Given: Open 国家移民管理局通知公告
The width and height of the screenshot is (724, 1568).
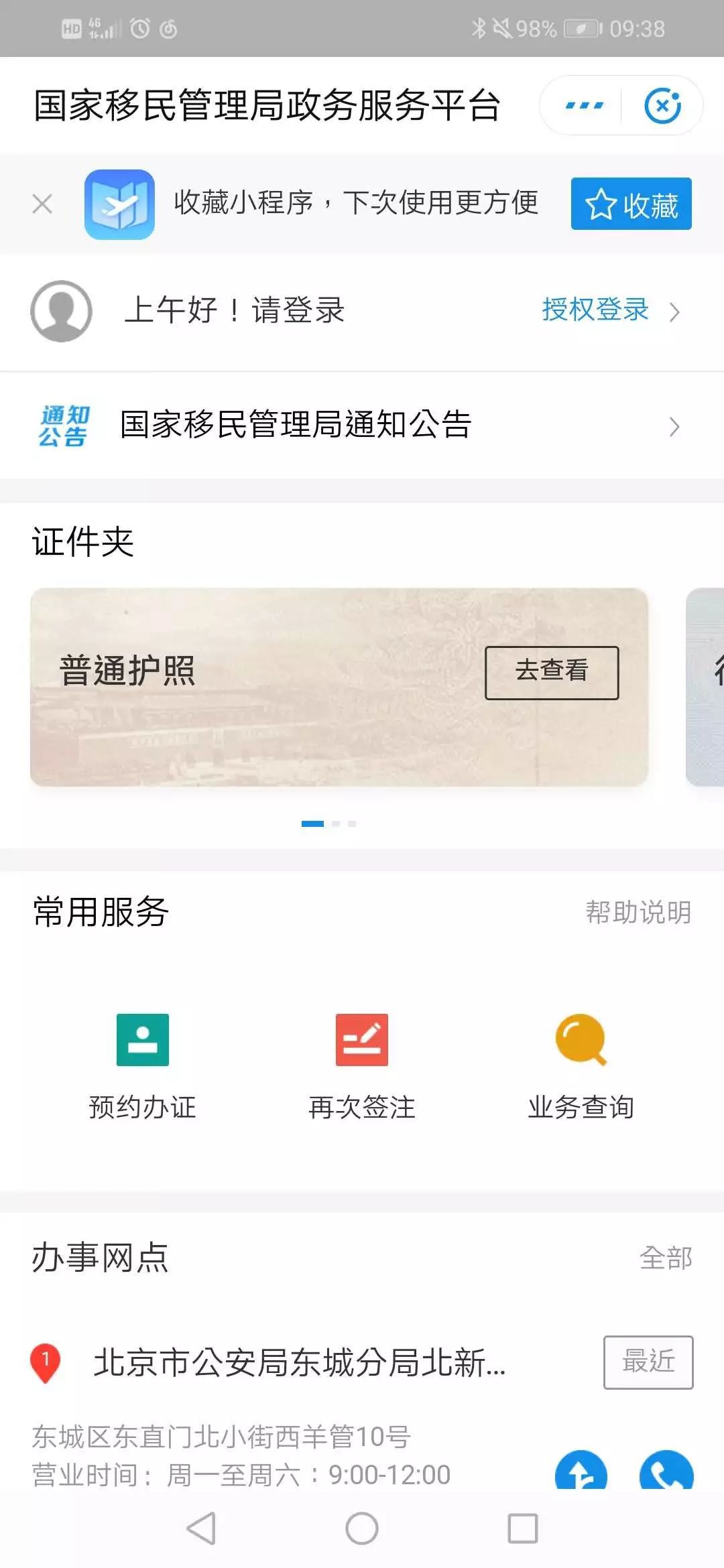Looking at the screenshot, I should (x=362, y=426).
